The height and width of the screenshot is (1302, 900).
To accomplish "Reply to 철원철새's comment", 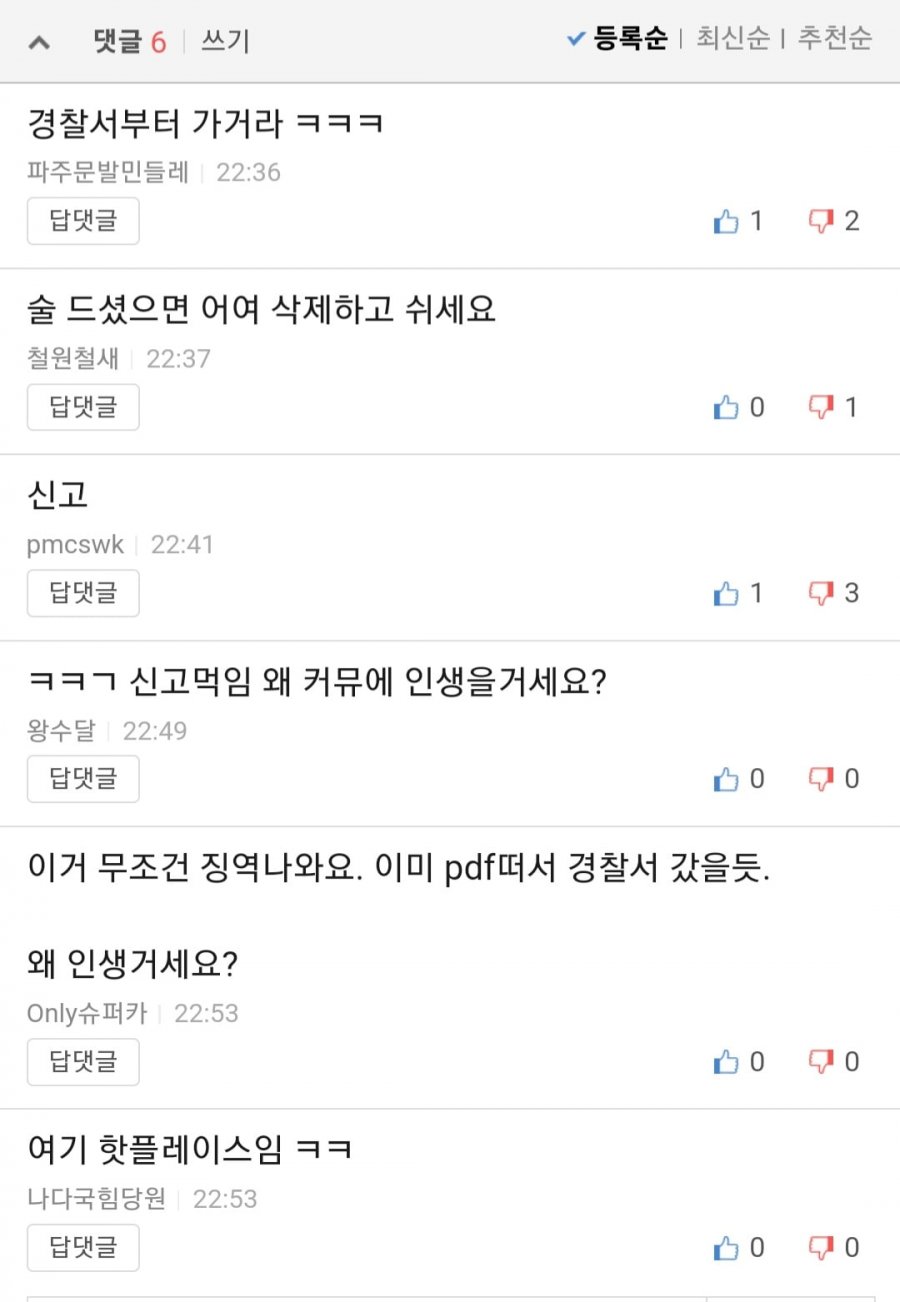I will [83, 407].
